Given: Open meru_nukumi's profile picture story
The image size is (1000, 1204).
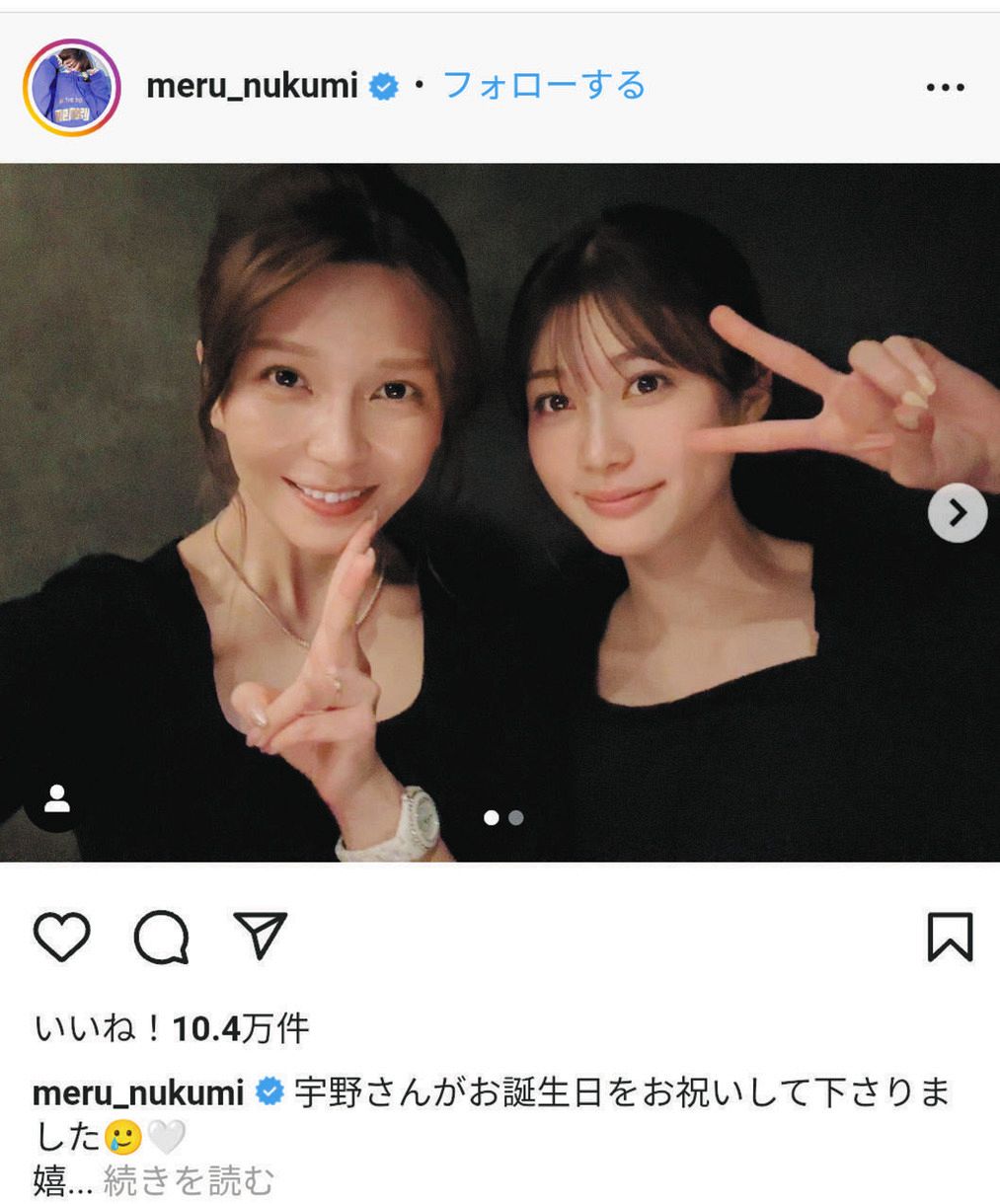Looking at the screenshot, I should (x=71, y=87).
